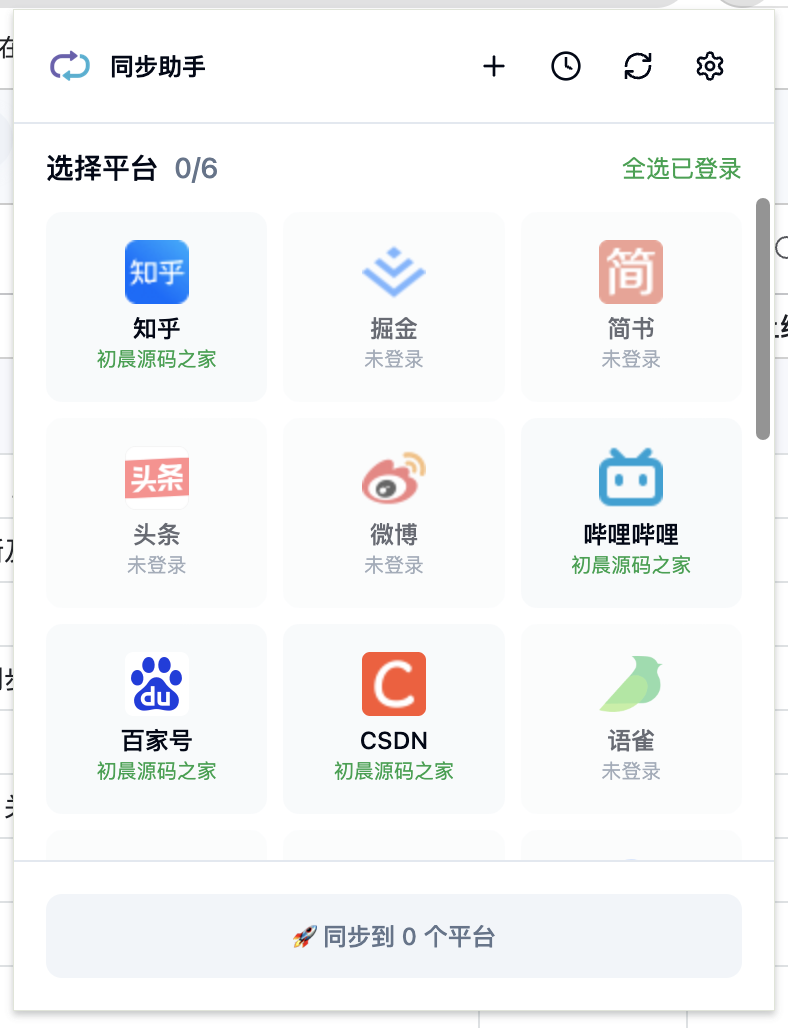Select the 微博 platform card
Image resolution: width=788 pixels, height=1028 pixels.
(x=394, y=512)
